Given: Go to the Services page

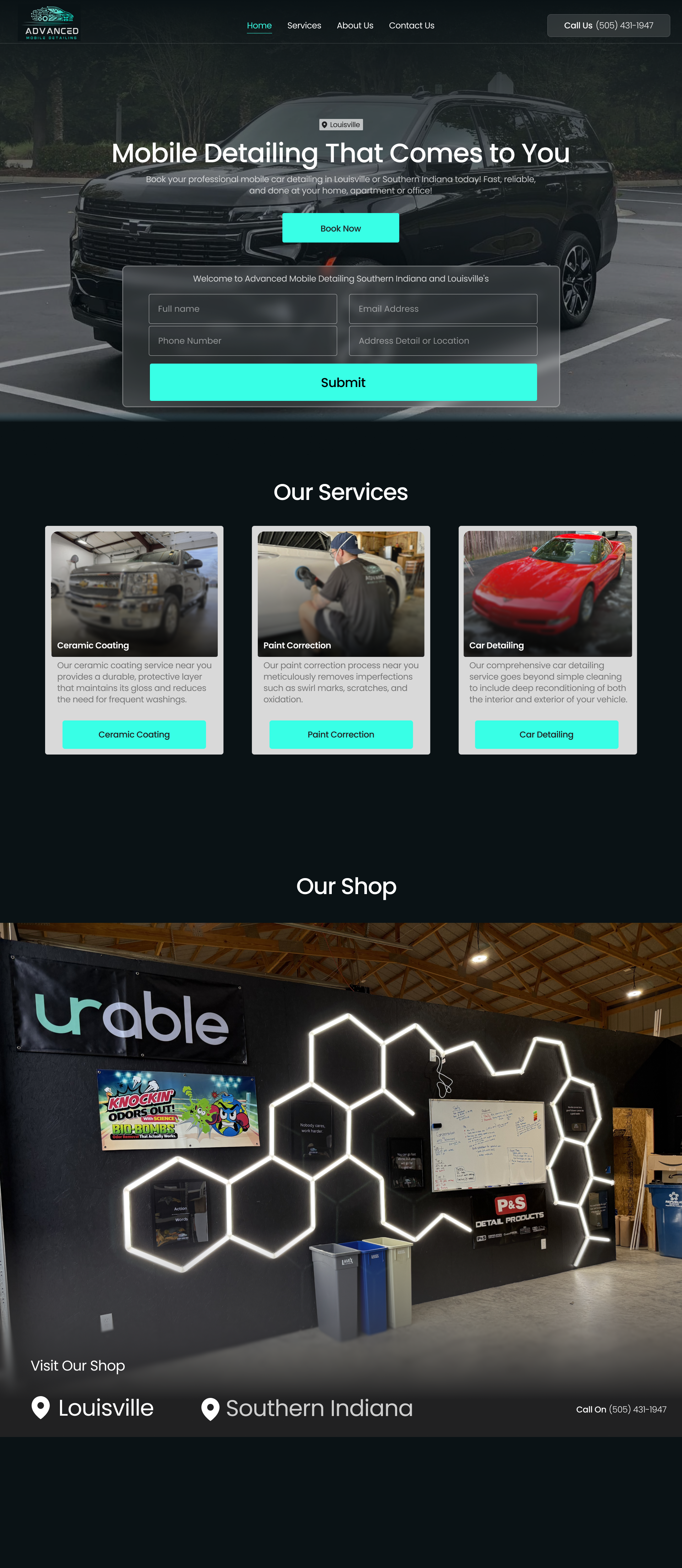Looking at the screenshot, I should 304,26.
